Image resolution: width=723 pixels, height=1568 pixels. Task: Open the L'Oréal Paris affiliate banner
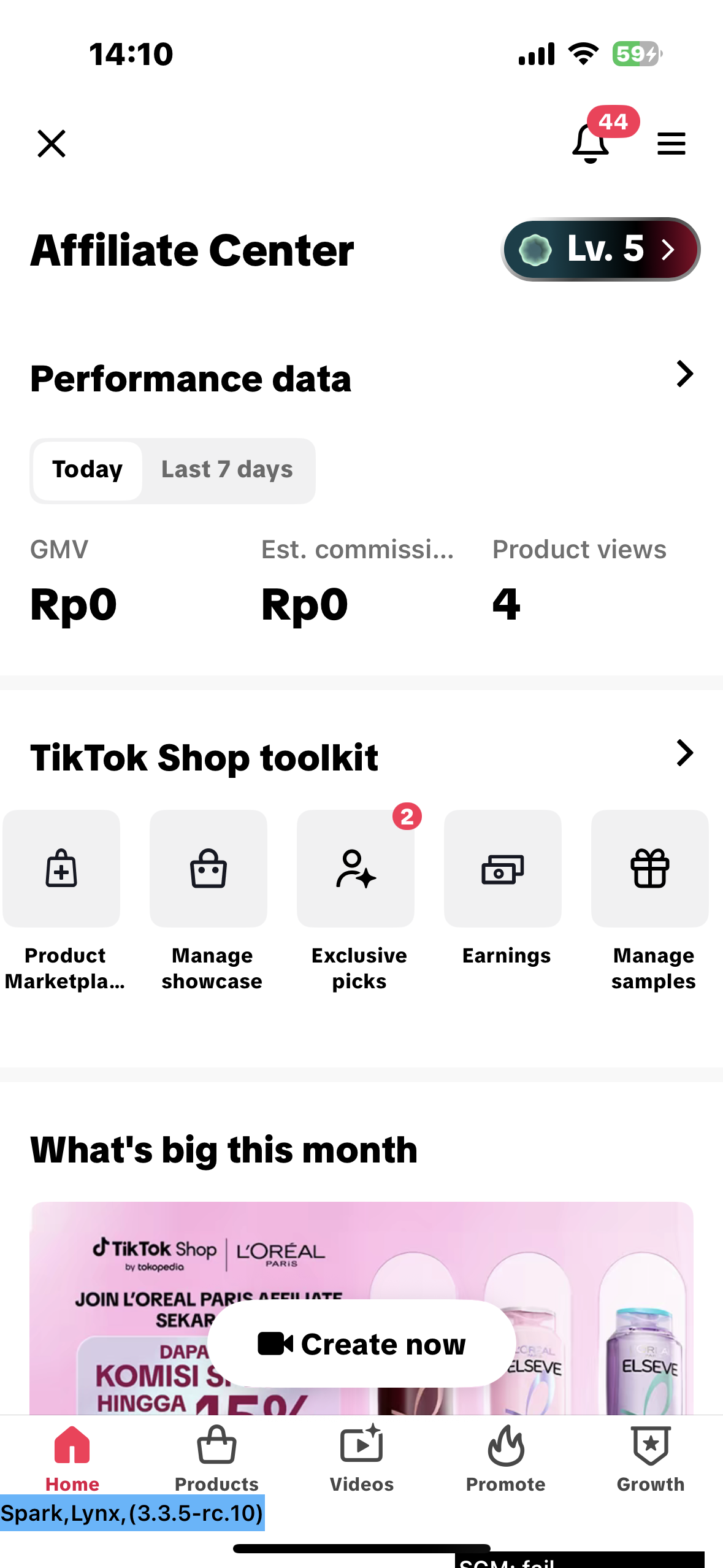pos(362,1258)
